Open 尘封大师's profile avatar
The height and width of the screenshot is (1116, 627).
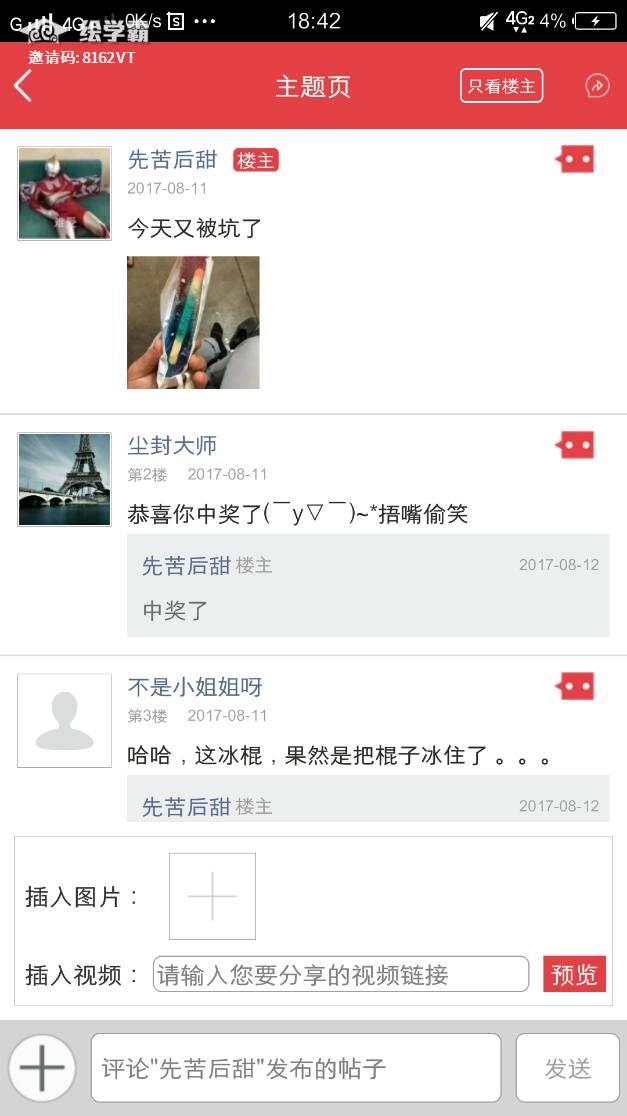pyautogui.click(x=64, y=479)
